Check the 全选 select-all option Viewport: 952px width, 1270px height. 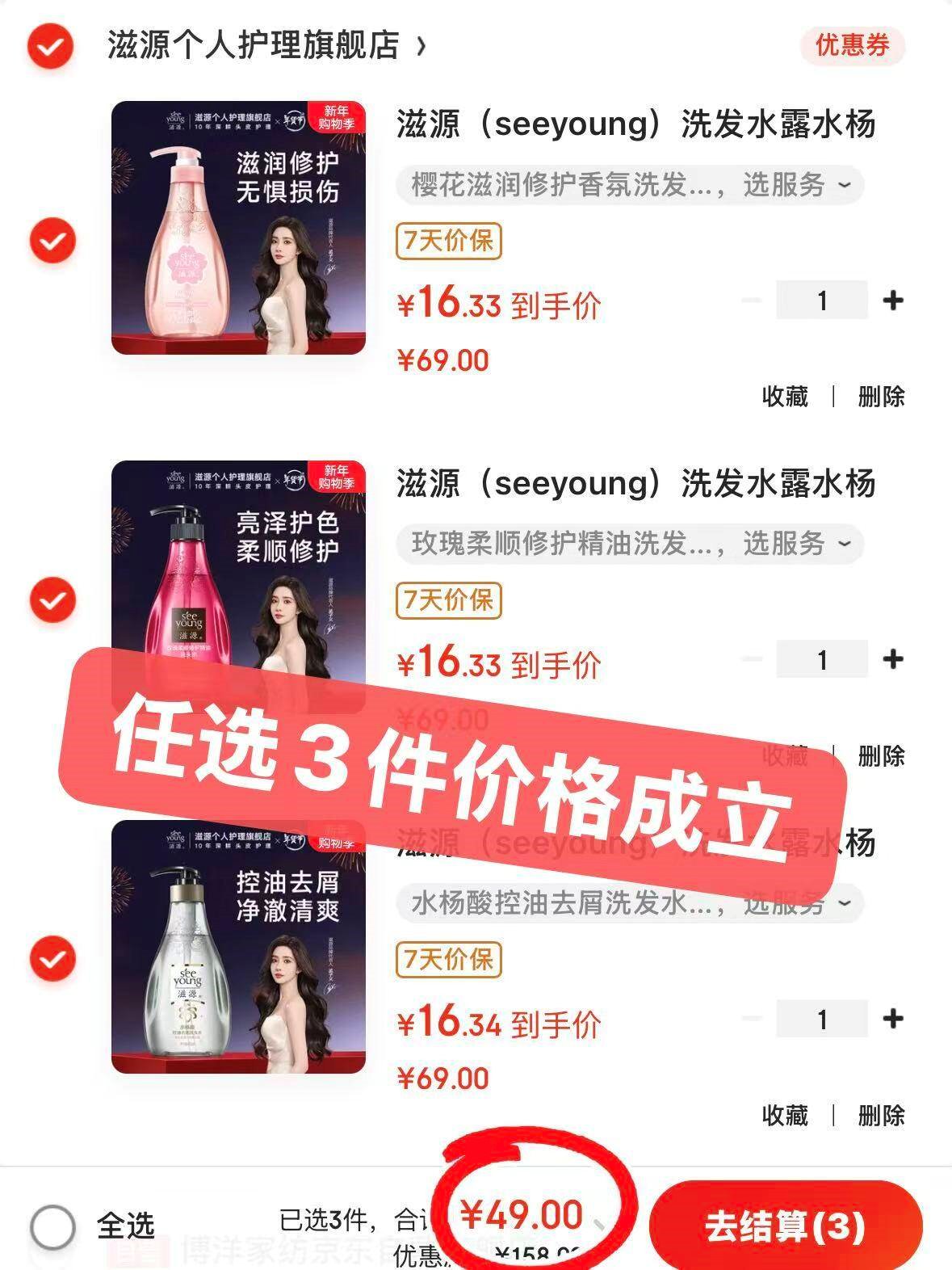coord(53,1226)
